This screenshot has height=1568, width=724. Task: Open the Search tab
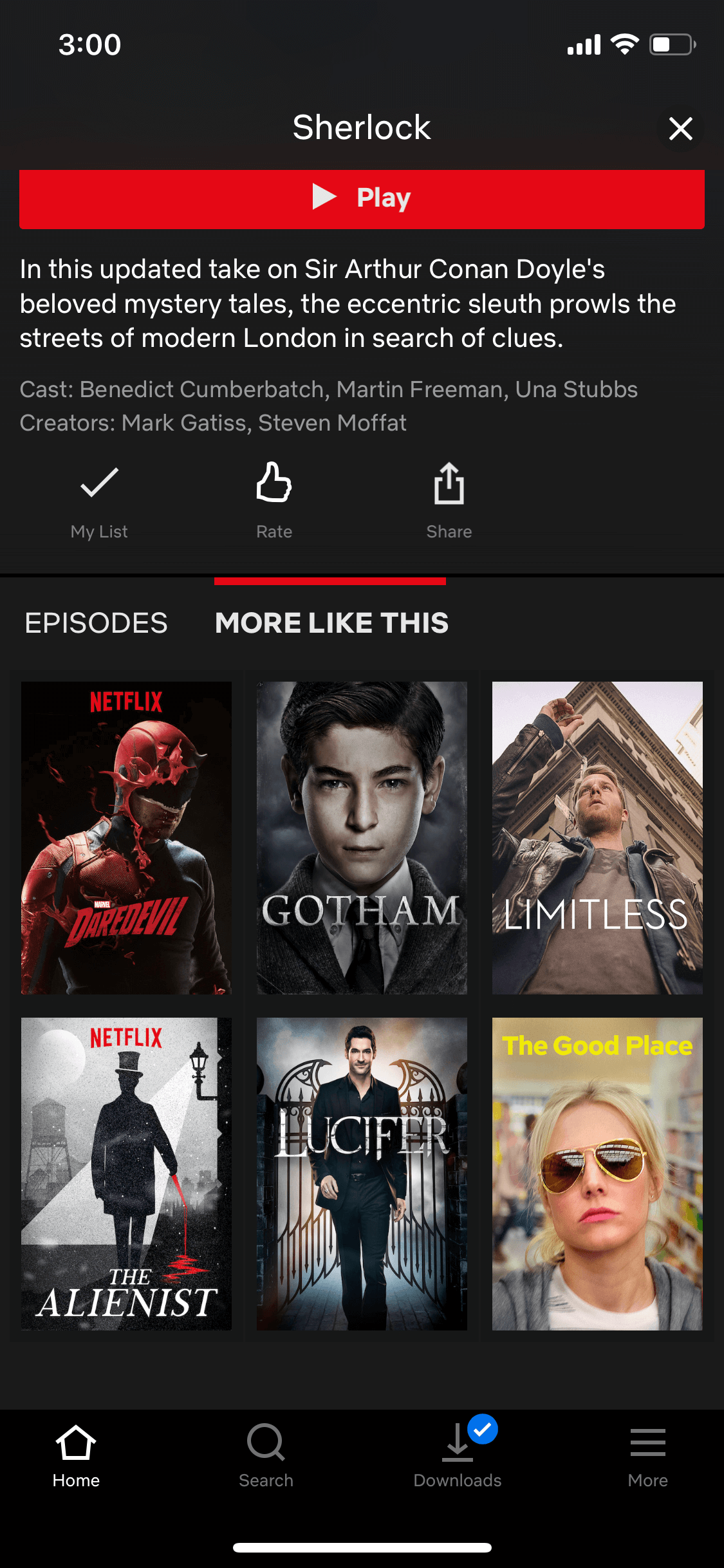[266, 1456]
